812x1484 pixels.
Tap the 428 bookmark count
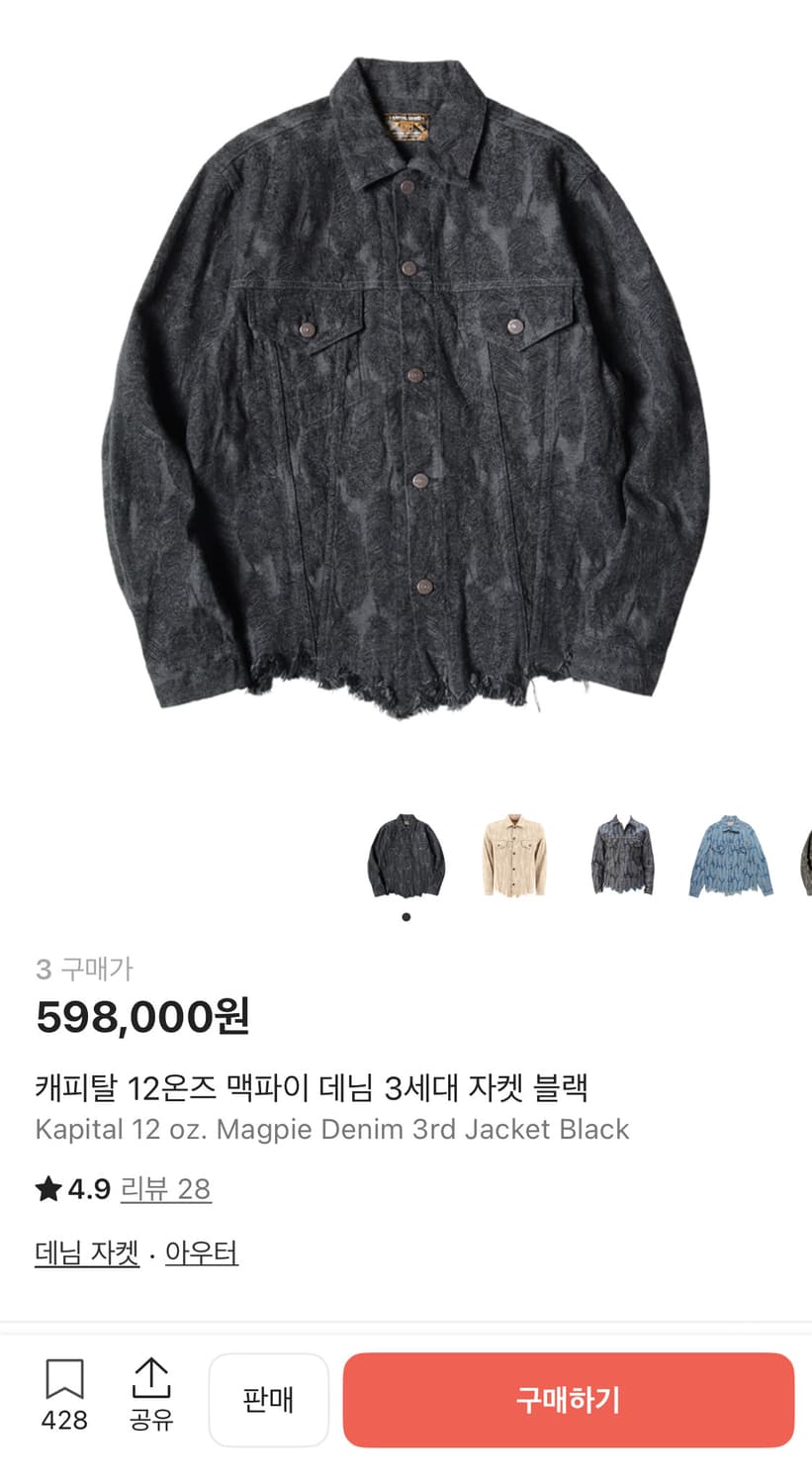pyautogui.click(x=65, y=1420)
